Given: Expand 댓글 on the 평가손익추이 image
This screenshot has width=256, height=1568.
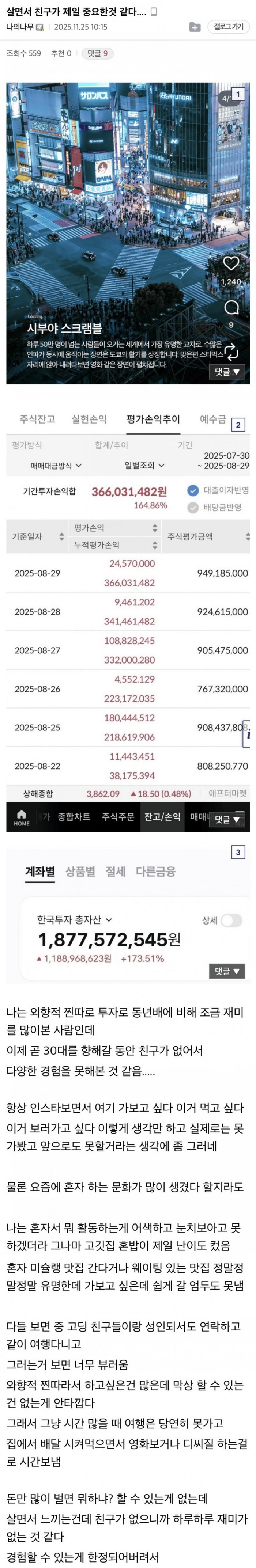Looking at the screenshot, I should (227, 819).
